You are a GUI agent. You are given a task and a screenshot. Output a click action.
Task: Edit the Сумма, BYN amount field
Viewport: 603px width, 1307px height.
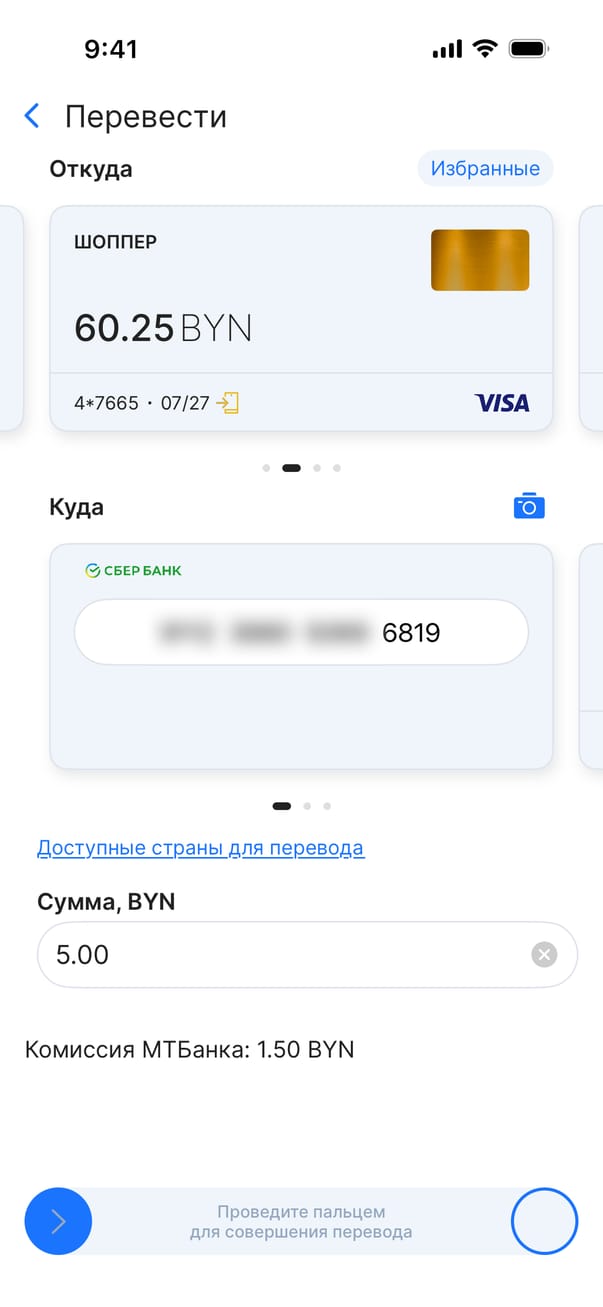pyautogui.click(x=280, y=955)
